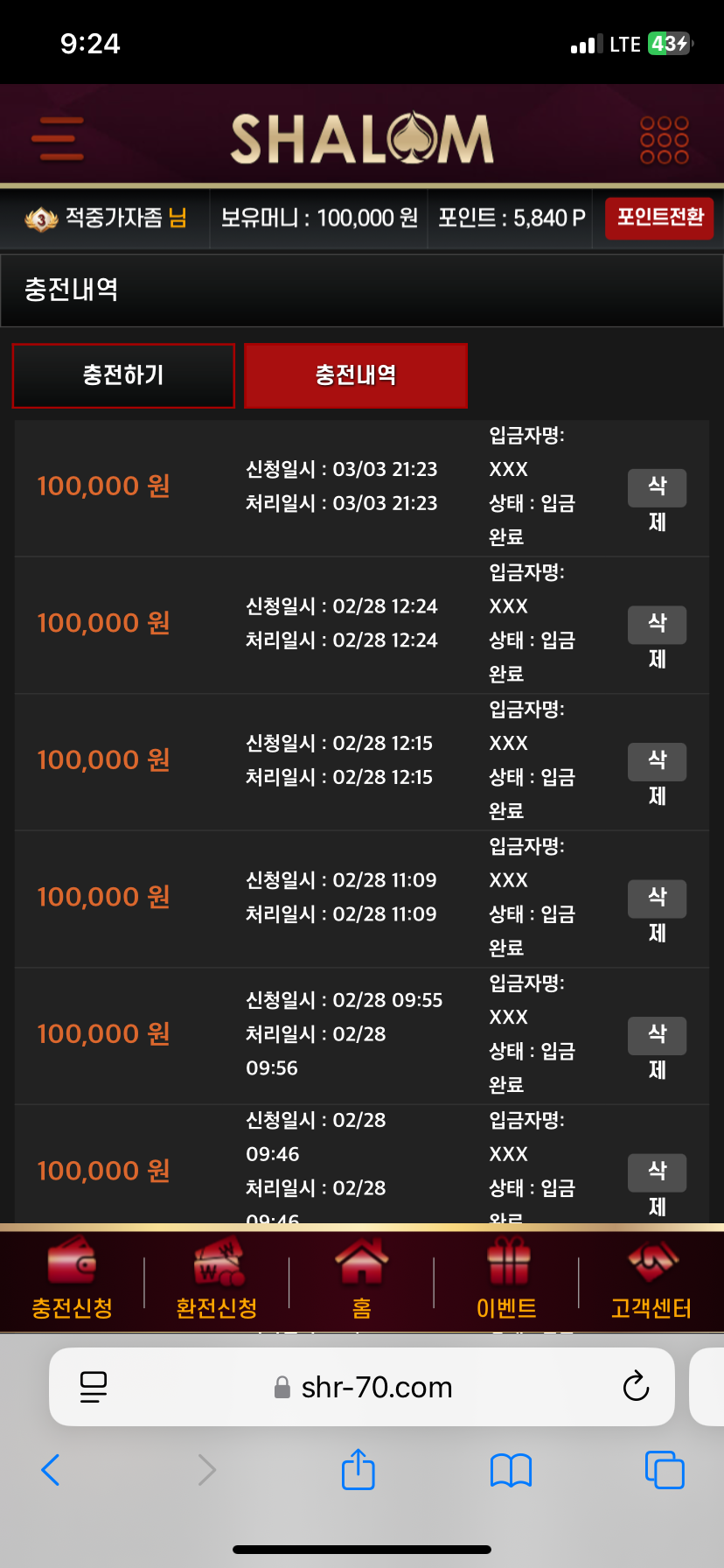Open the hamburger menu
Screen dimensions: 724x1568
coord(58,138)
